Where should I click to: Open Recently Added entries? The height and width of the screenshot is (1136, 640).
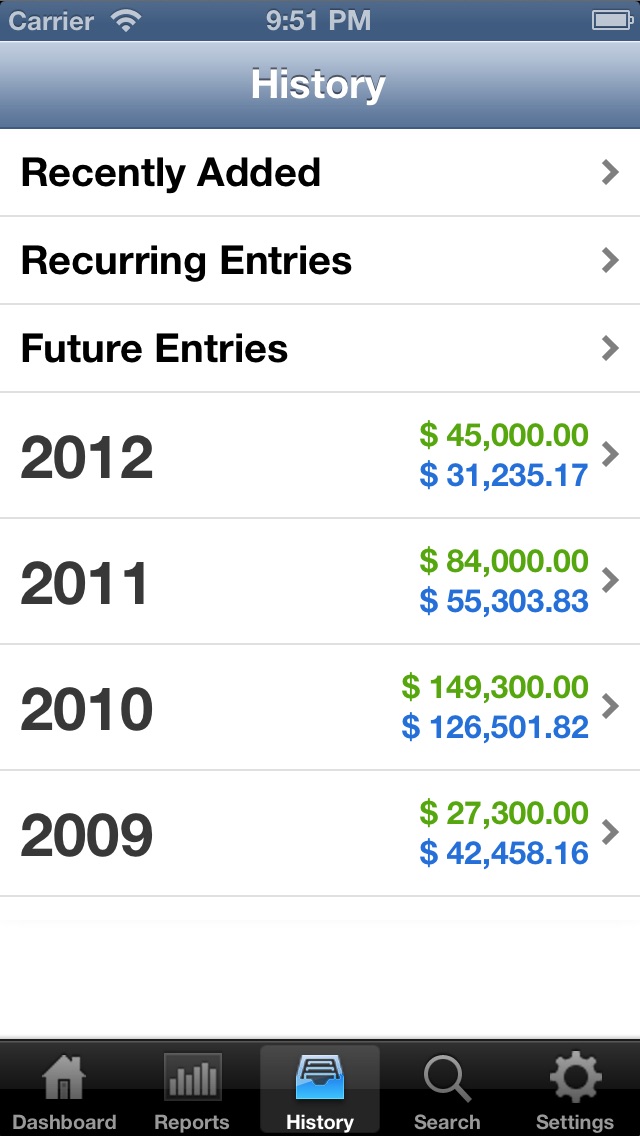click(320, 172)
